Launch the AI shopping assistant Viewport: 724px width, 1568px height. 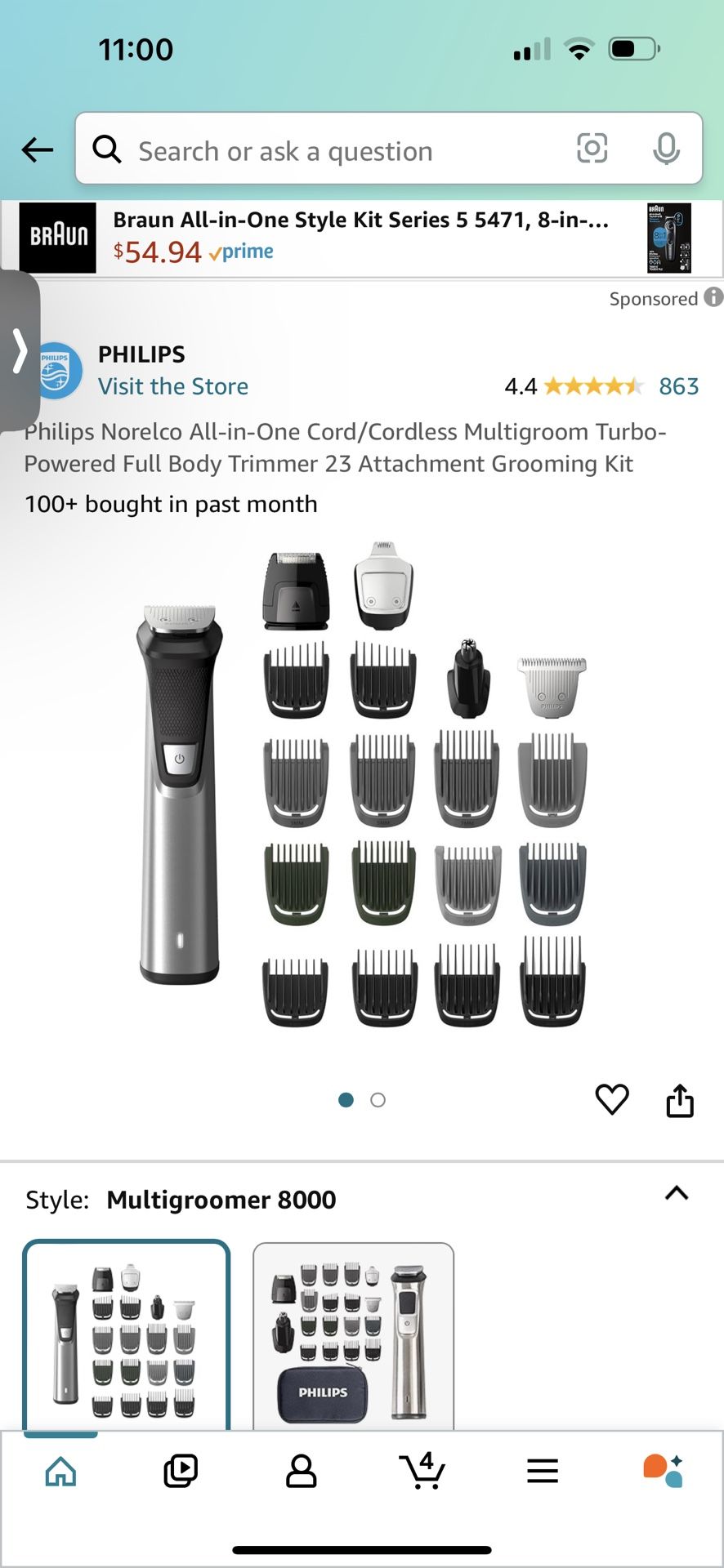point(663,1472)
